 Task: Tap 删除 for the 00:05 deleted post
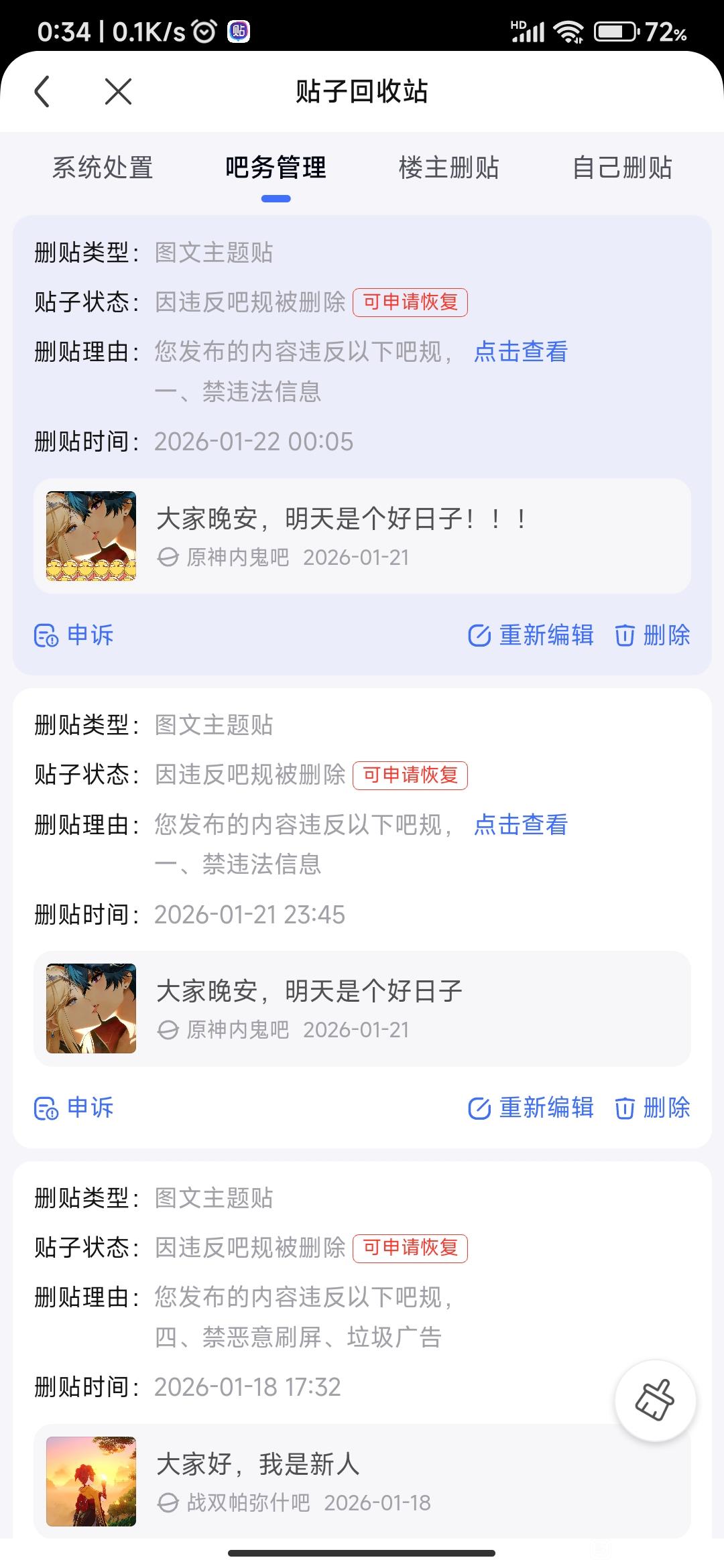point(653,635)
